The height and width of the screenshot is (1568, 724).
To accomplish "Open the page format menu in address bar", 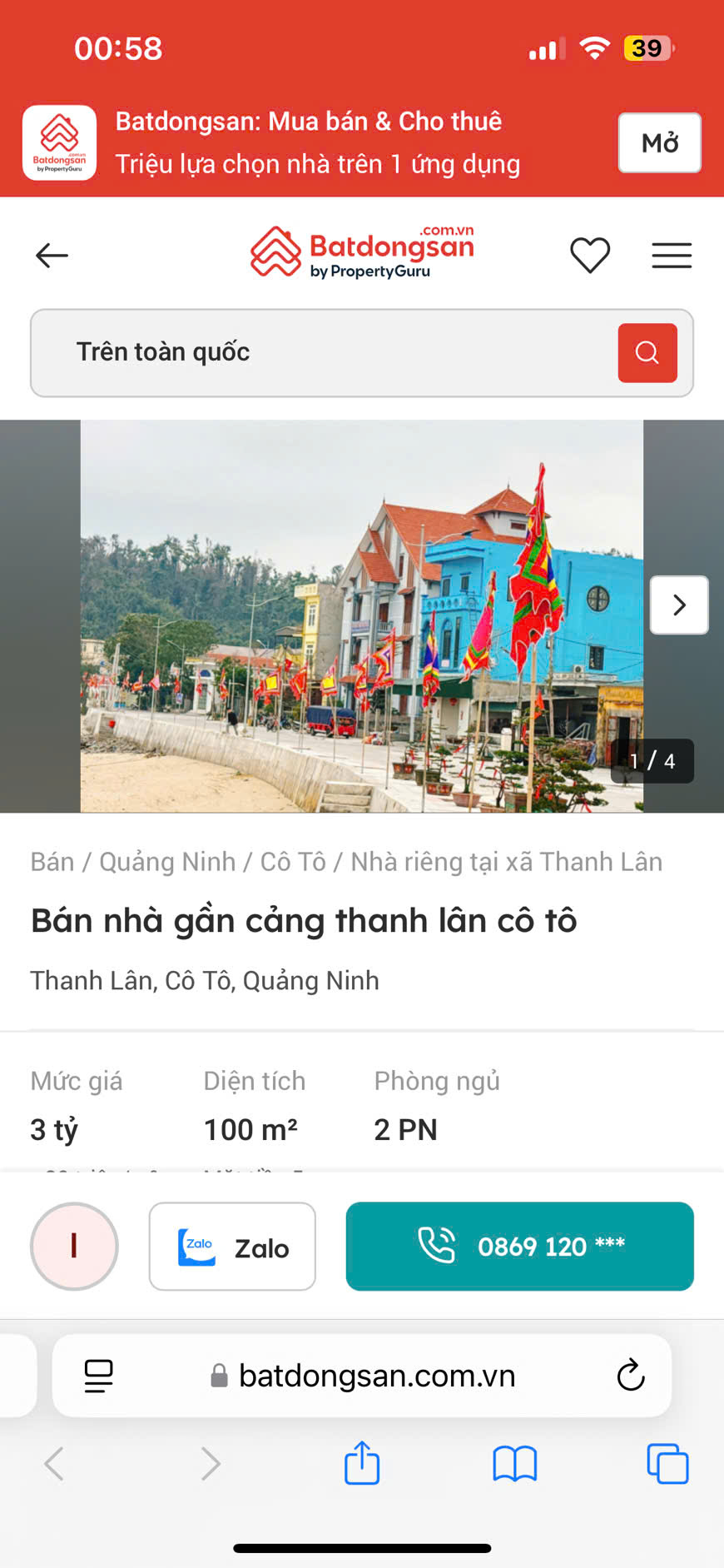I will click(99, 1376).
